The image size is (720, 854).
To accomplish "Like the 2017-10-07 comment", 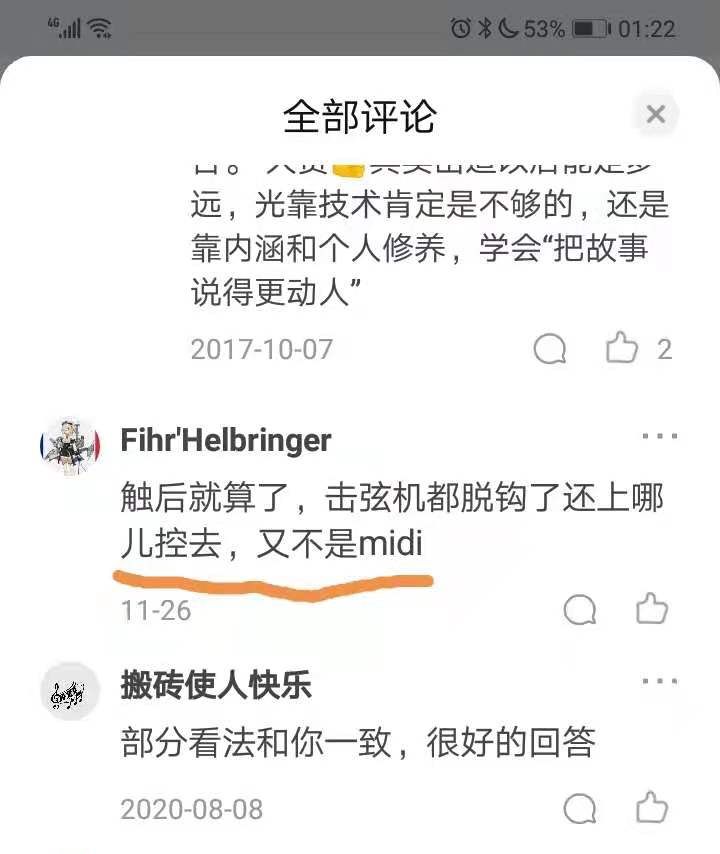I will [x=622, y=349].
